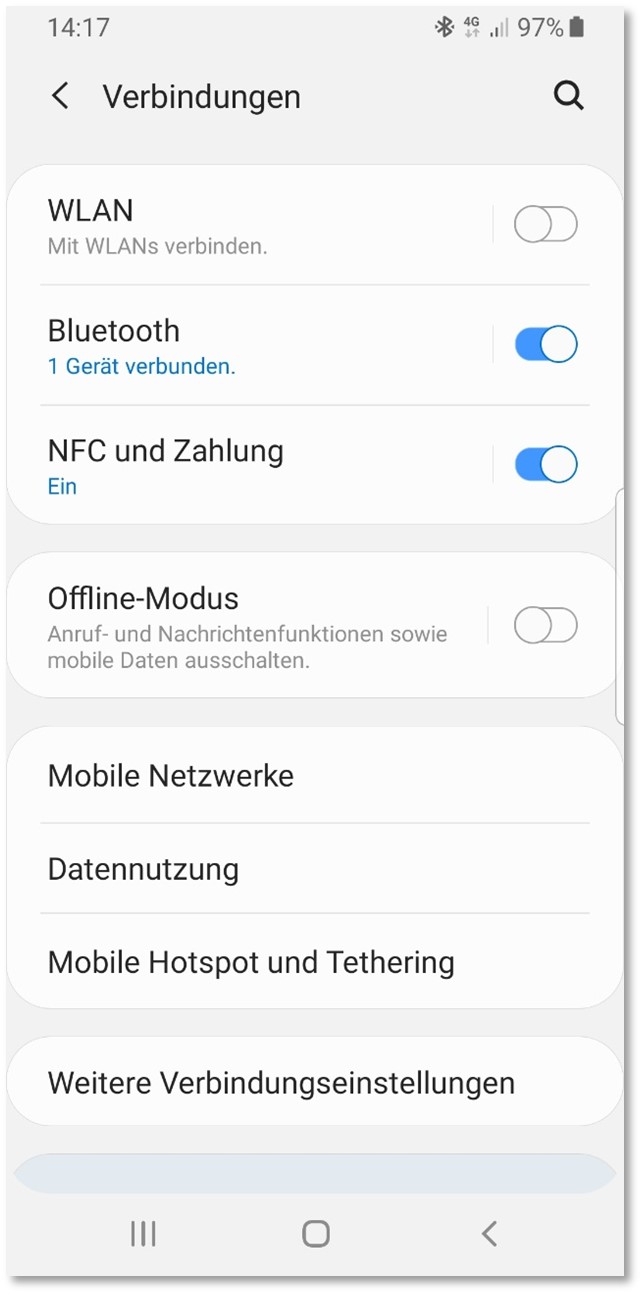643x1295 pixels.
Task: Turn on the WLAN switch
Action: (x=545, y=225)
